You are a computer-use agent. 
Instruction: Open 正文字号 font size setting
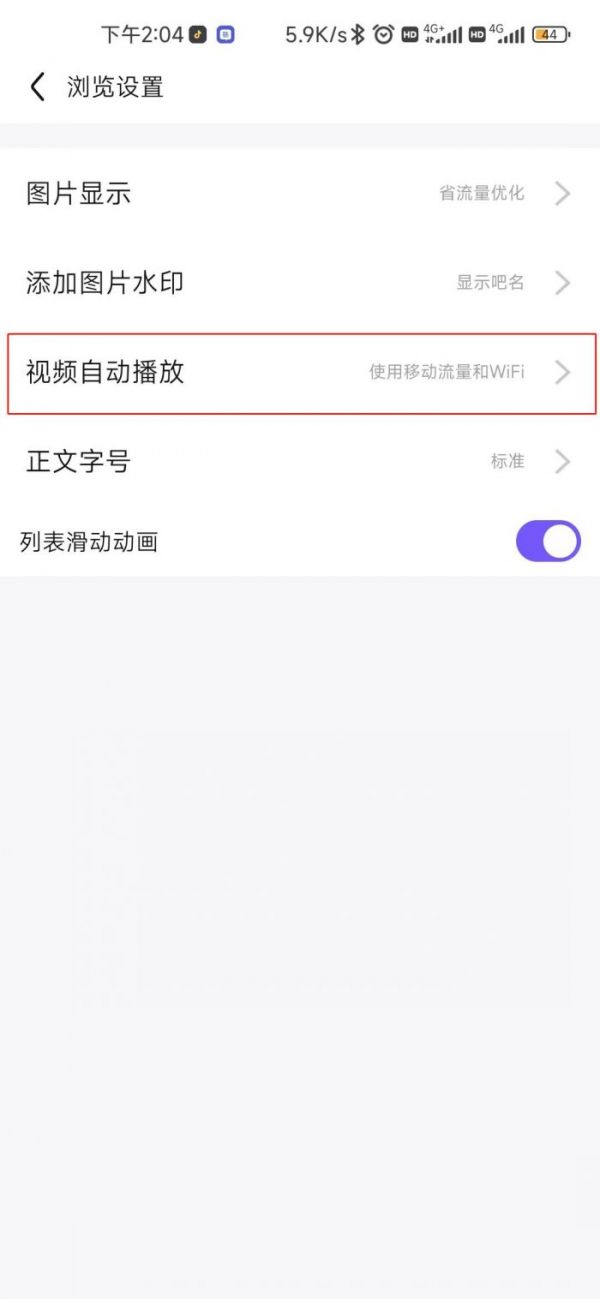click(x=300, y=461)
